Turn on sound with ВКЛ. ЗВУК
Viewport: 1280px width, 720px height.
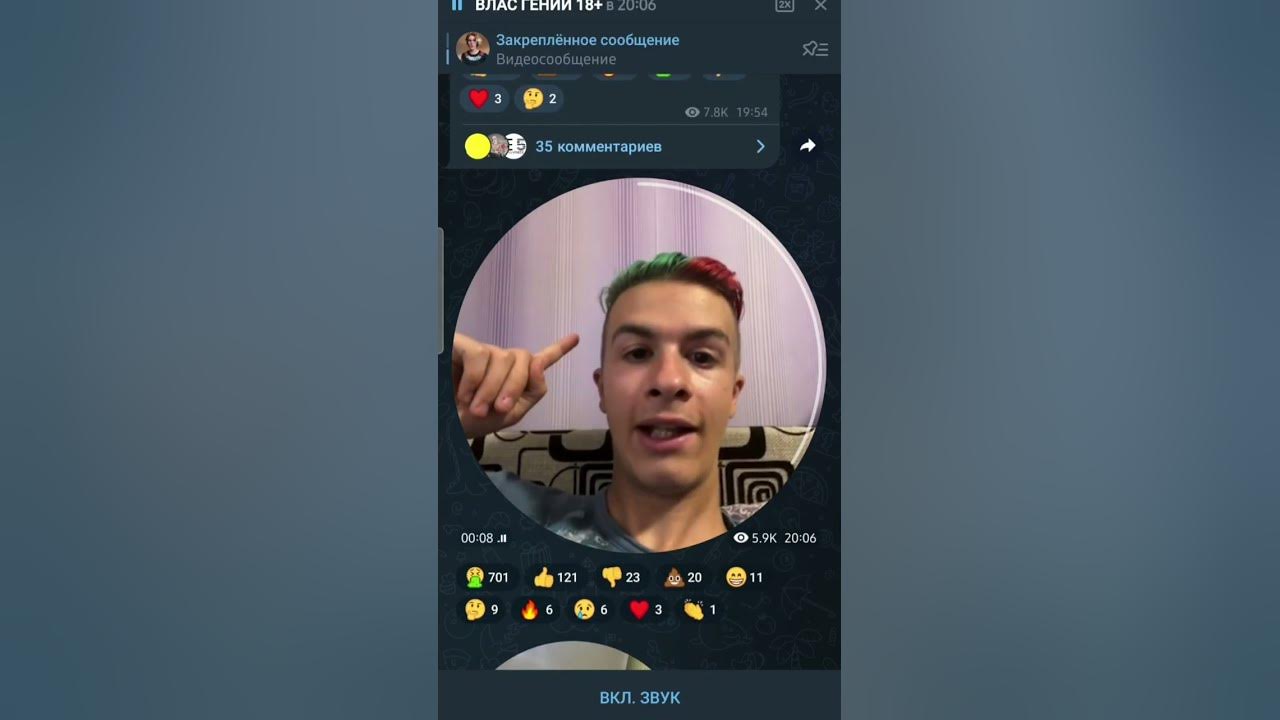639,697
